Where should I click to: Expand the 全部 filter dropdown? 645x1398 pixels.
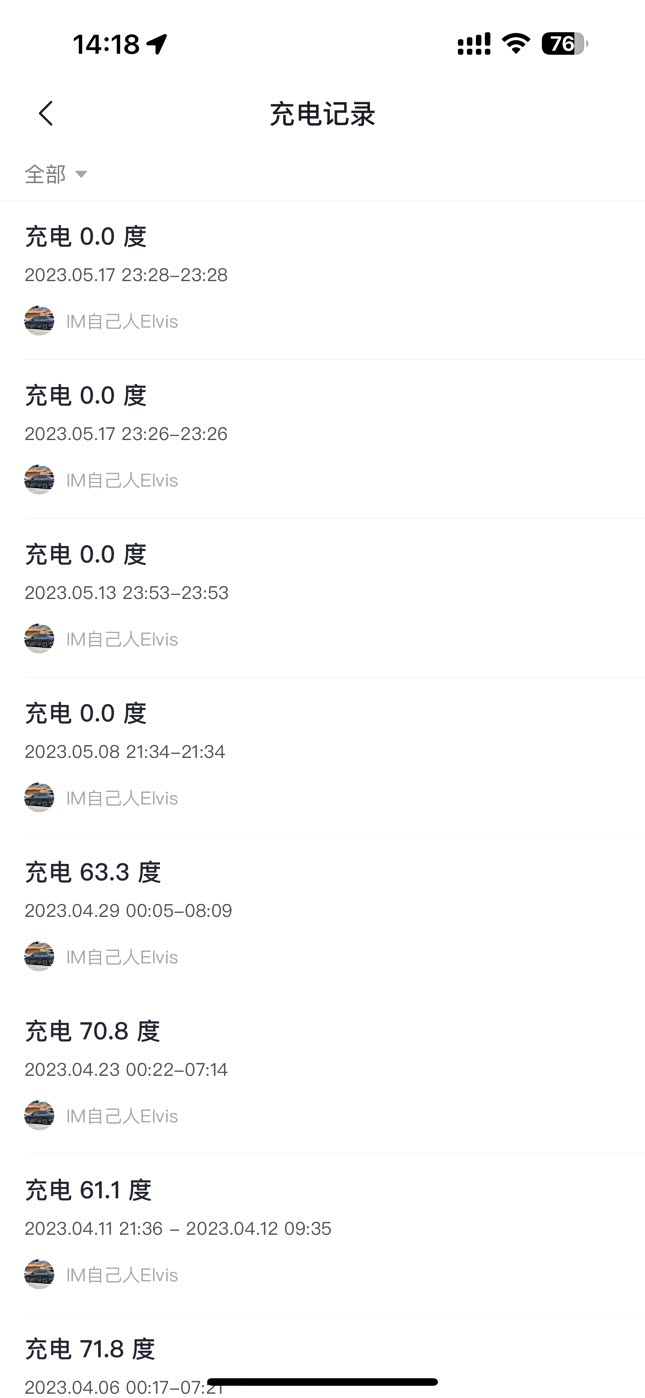56,174
